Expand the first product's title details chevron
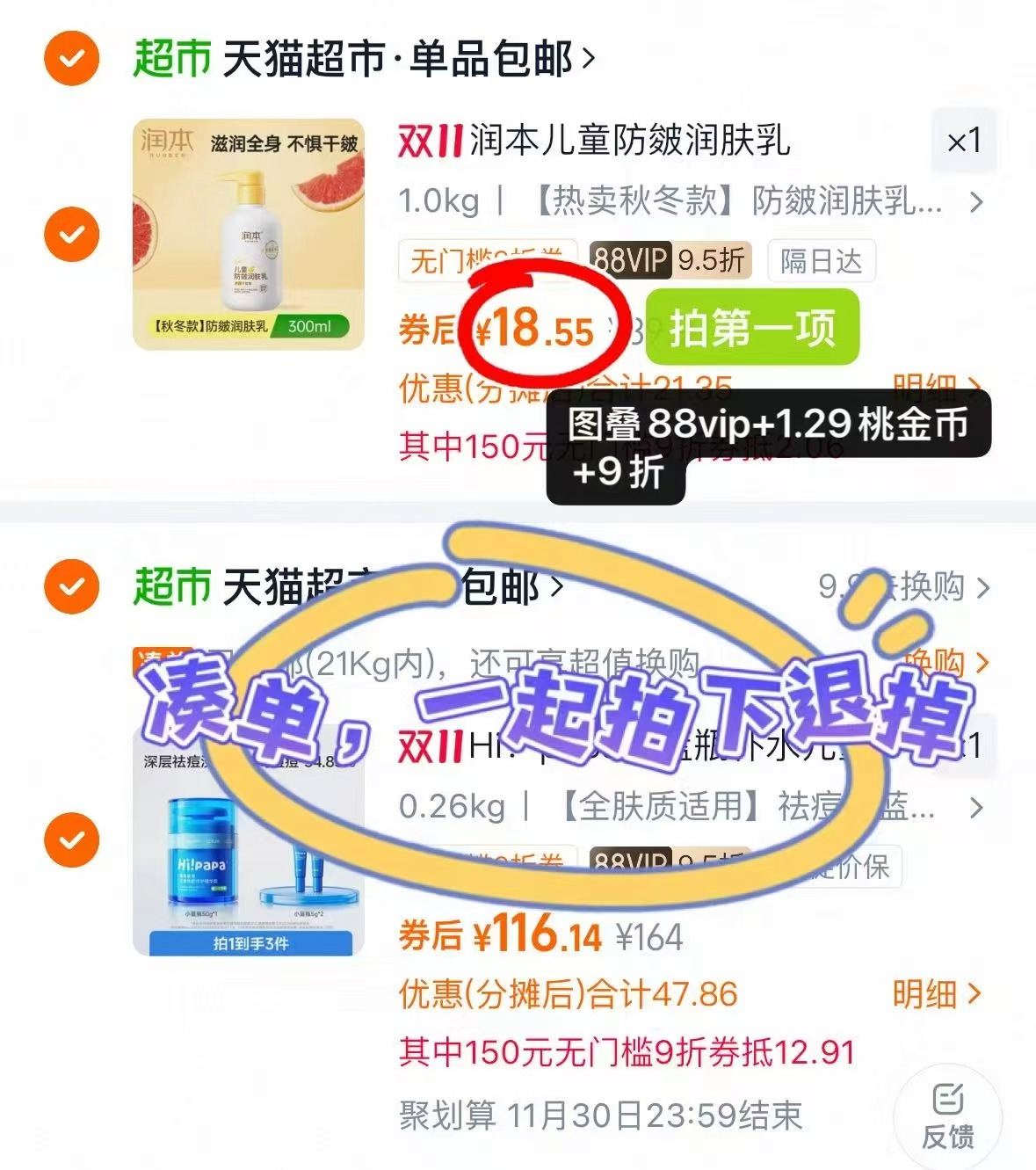This screenshot has width=1036, height=1170. click(975, 203)
